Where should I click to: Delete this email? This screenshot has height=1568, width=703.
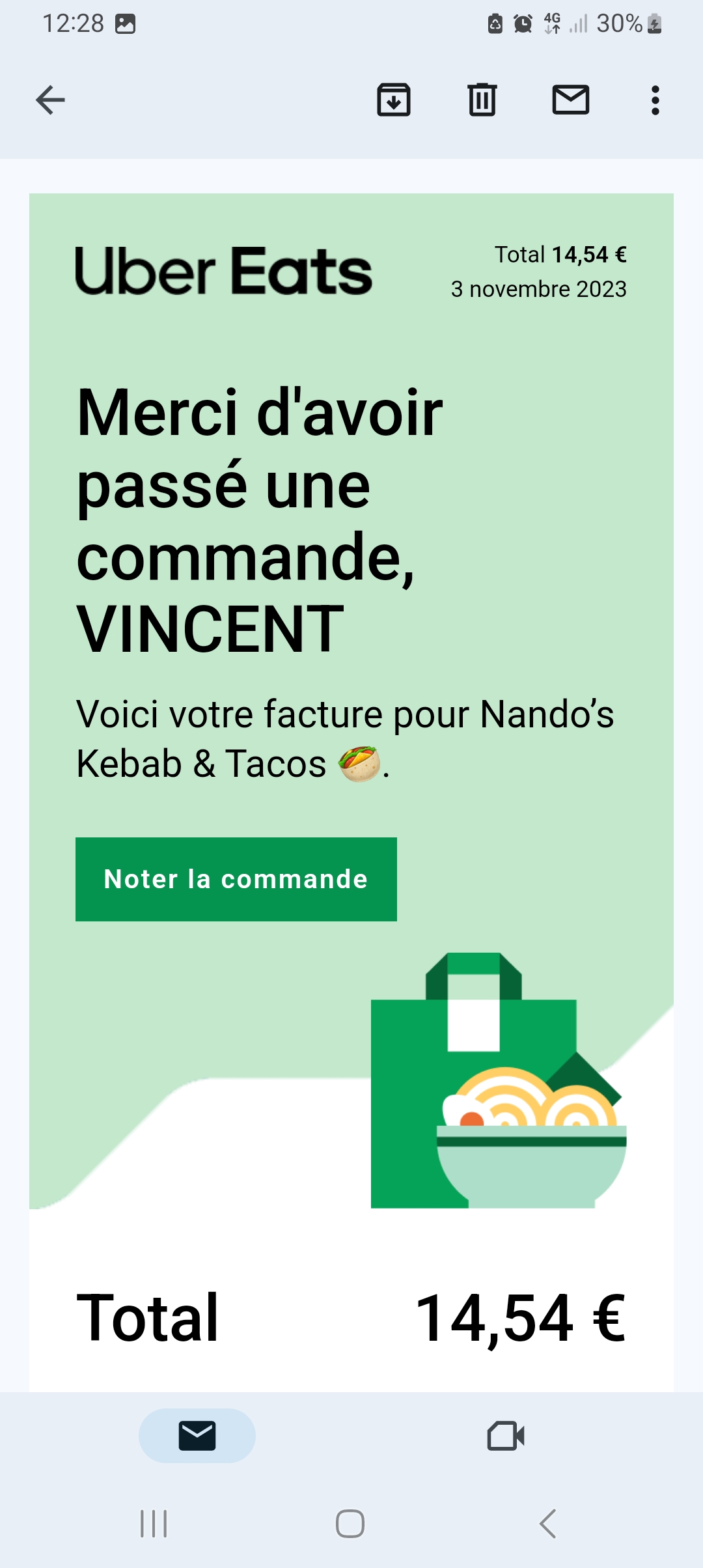pos(482,100)
